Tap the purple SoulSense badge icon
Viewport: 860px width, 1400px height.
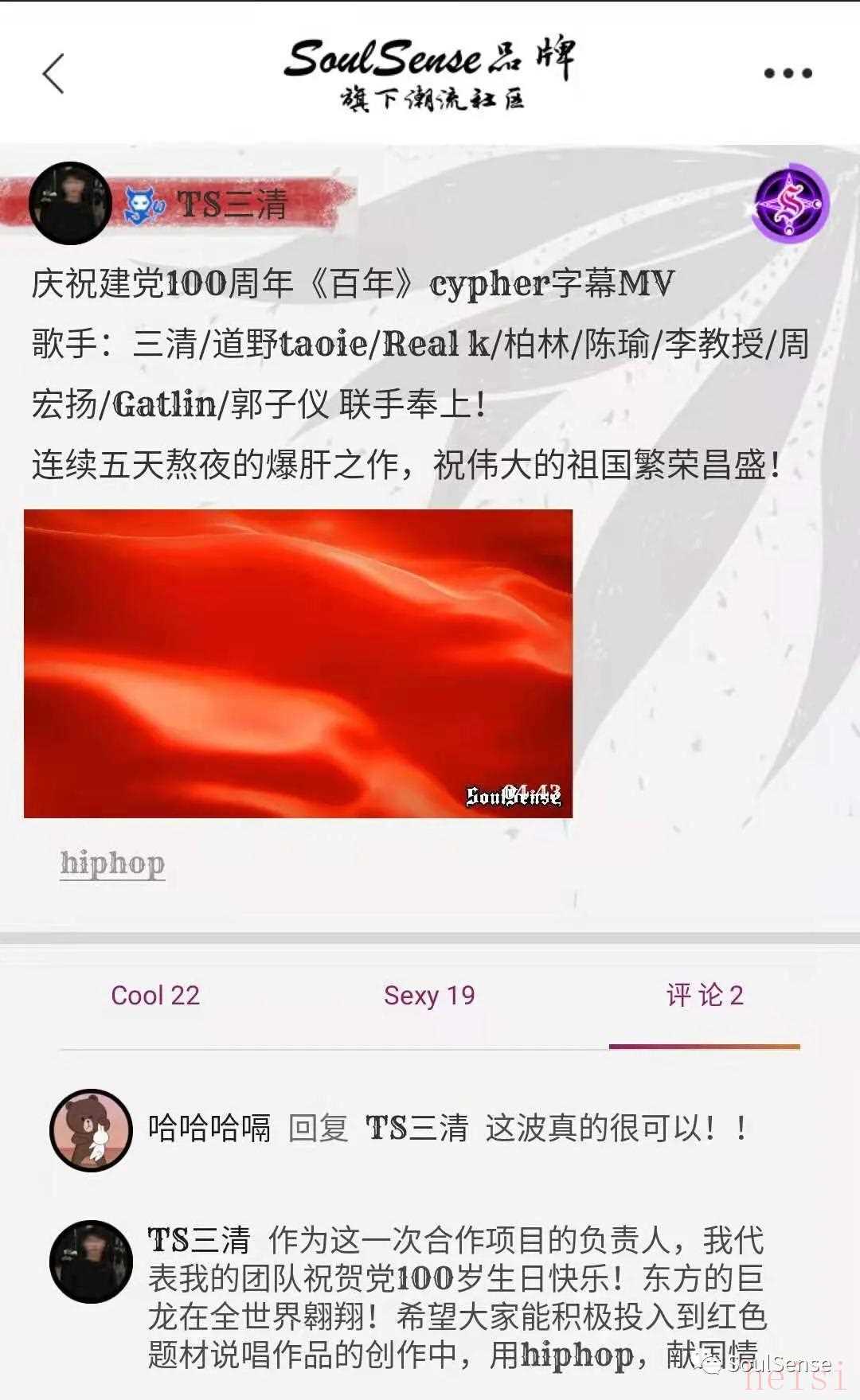click(791, 203)
